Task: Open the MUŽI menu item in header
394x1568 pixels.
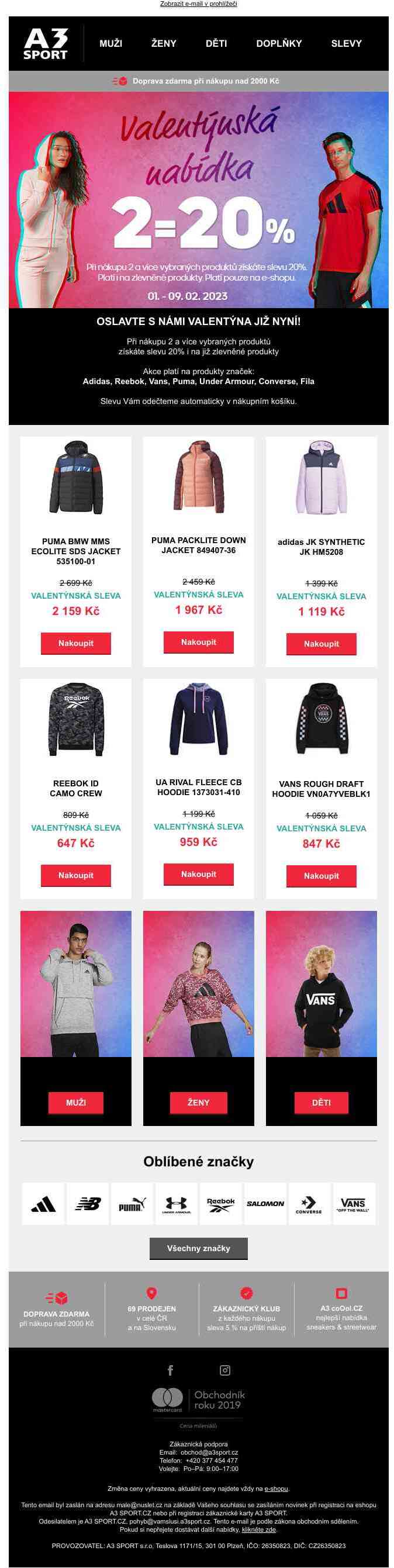Action: point(111,43)
